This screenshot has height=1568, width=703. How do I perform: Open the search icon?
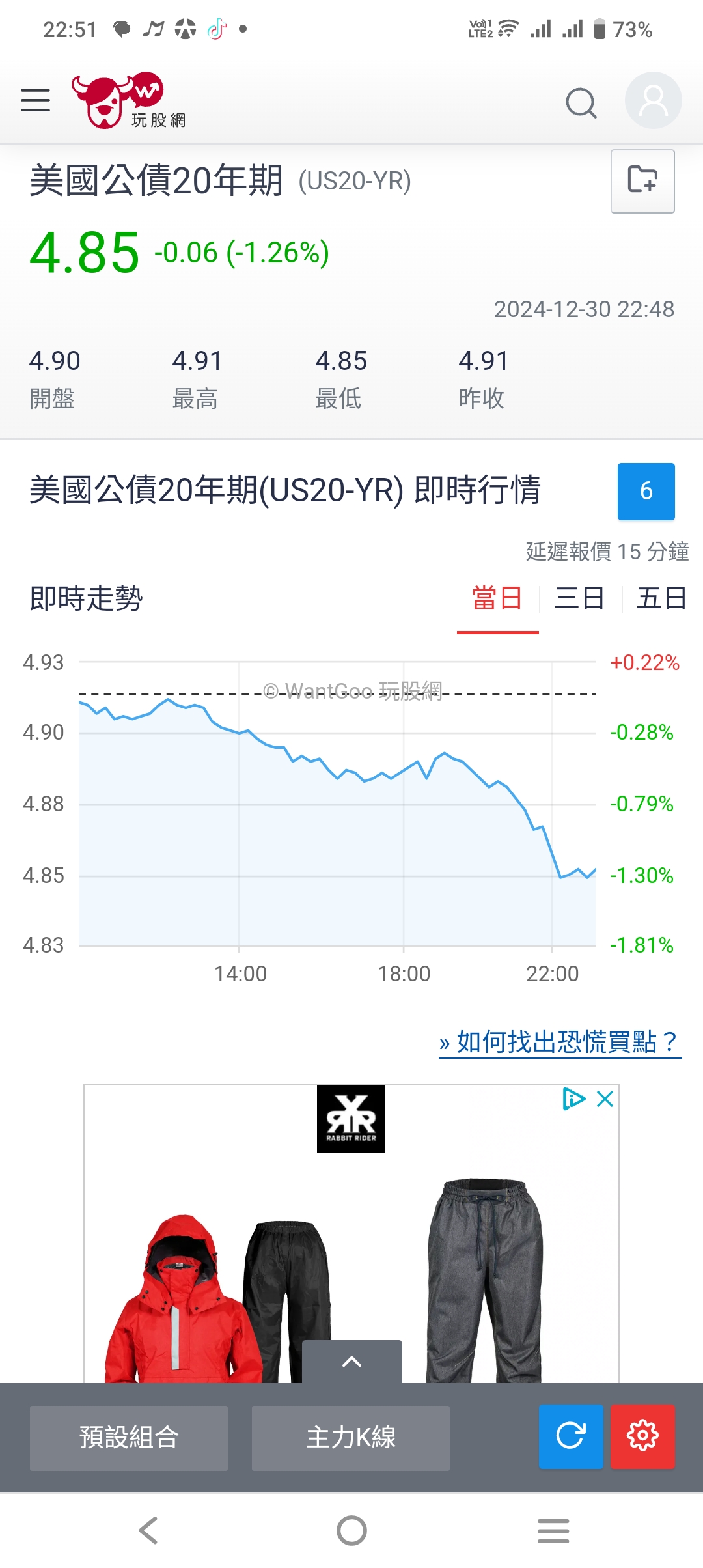(x=581, y=102)
